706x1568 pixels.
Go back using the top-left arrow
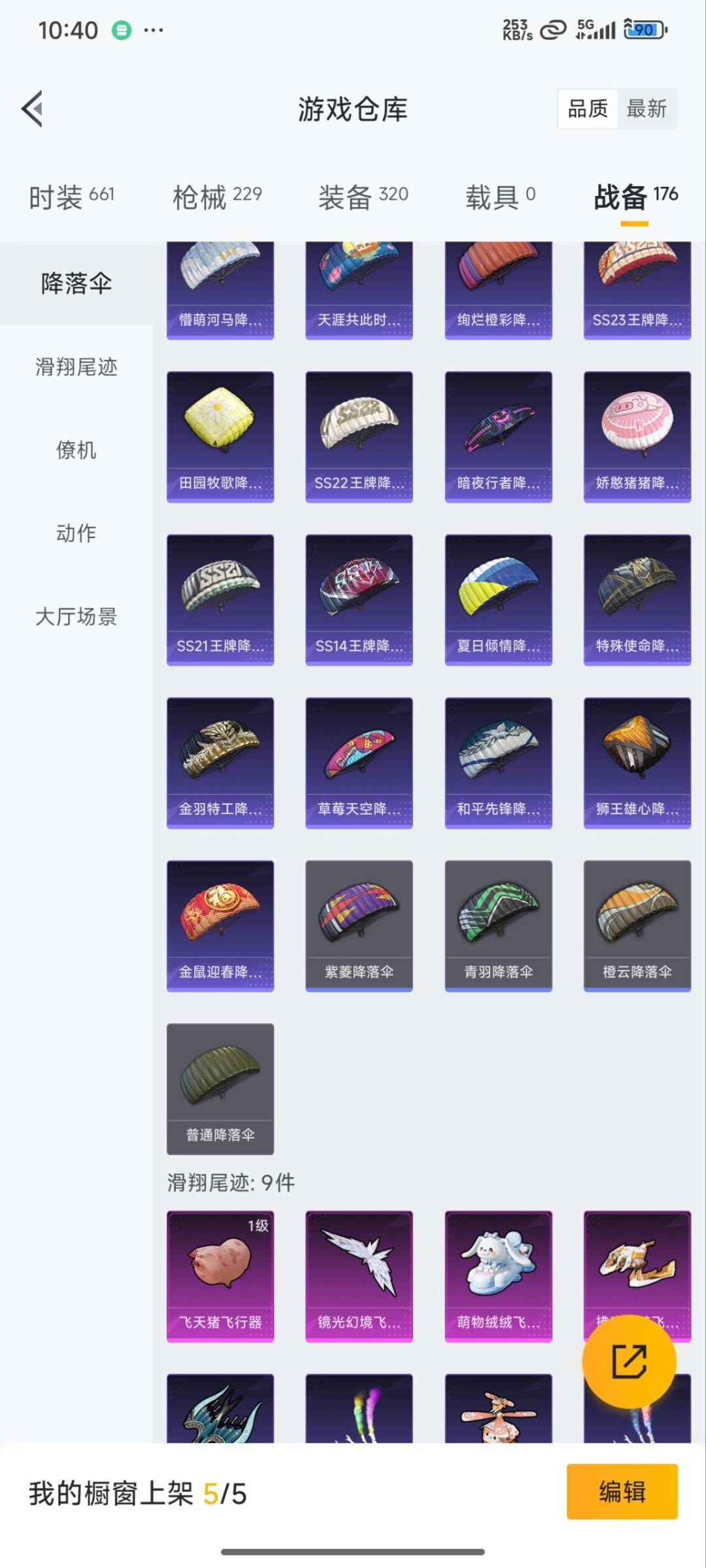pos(33,108)
